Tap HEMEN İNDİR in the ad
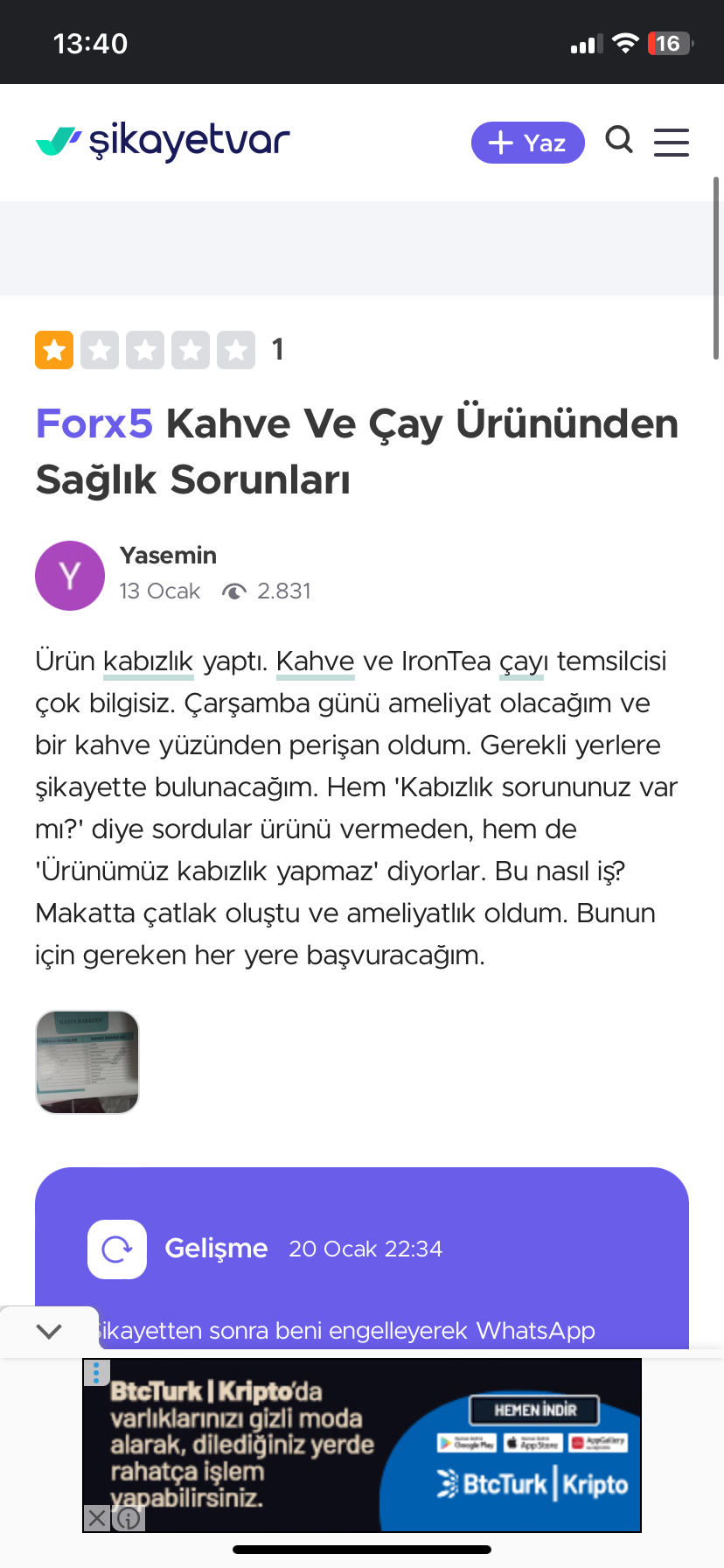 pos(535,1410)
